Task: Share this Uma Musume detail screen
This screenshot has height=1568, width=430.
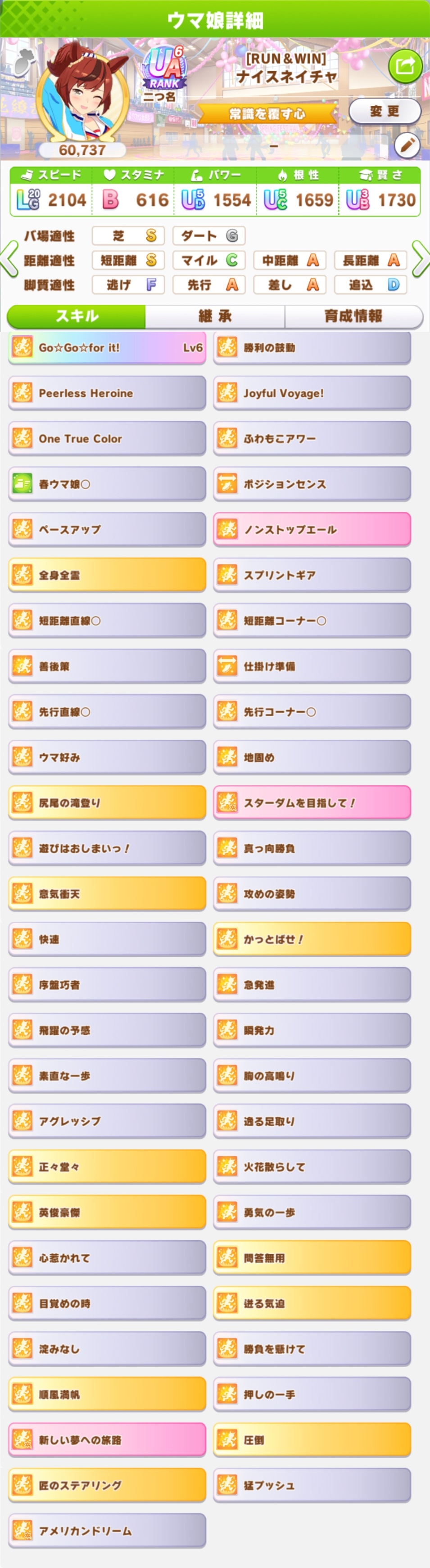Action: (x=405, y=66)
